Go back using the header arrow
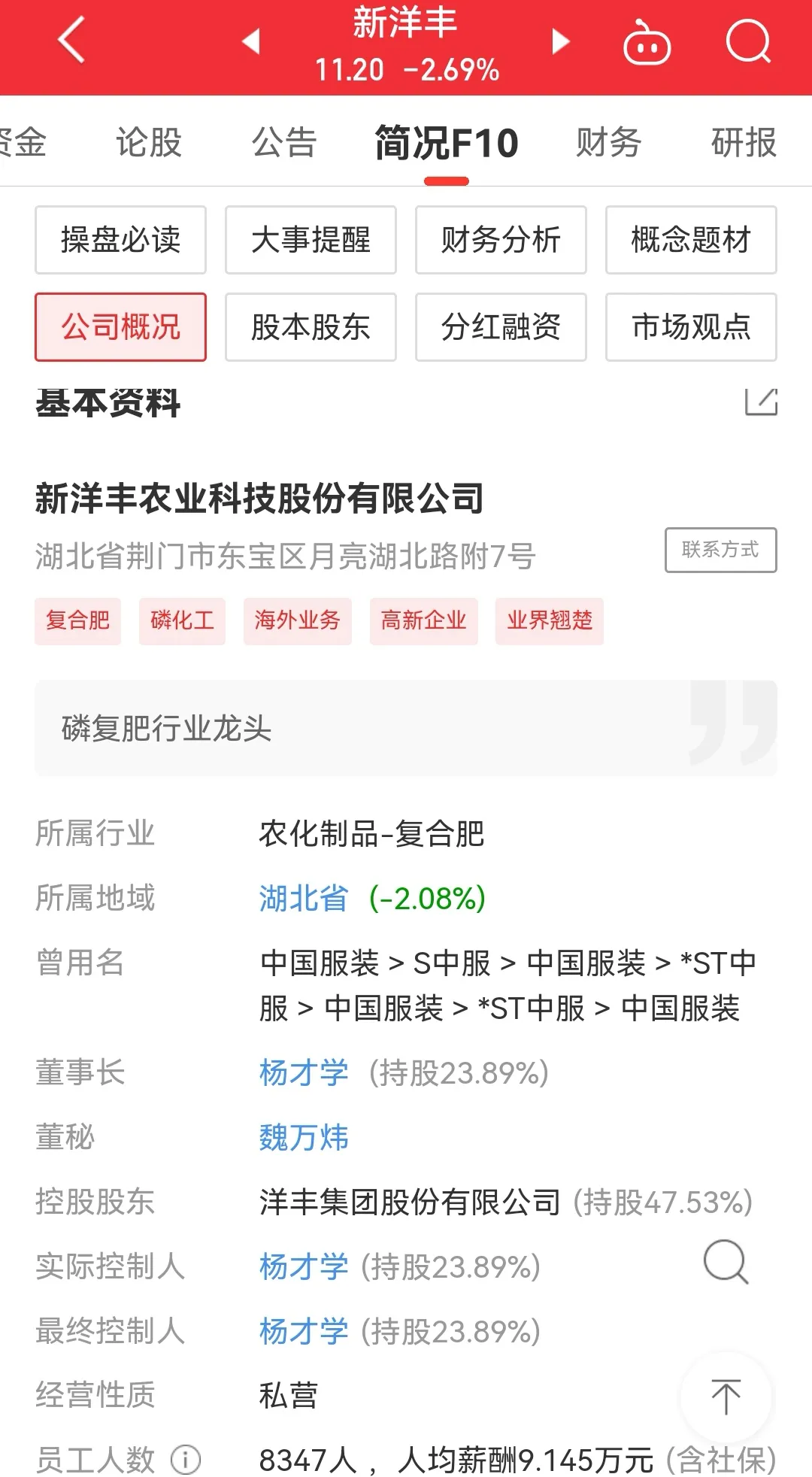The height and width of the screenshot is (1477, 812). point(71,41)
